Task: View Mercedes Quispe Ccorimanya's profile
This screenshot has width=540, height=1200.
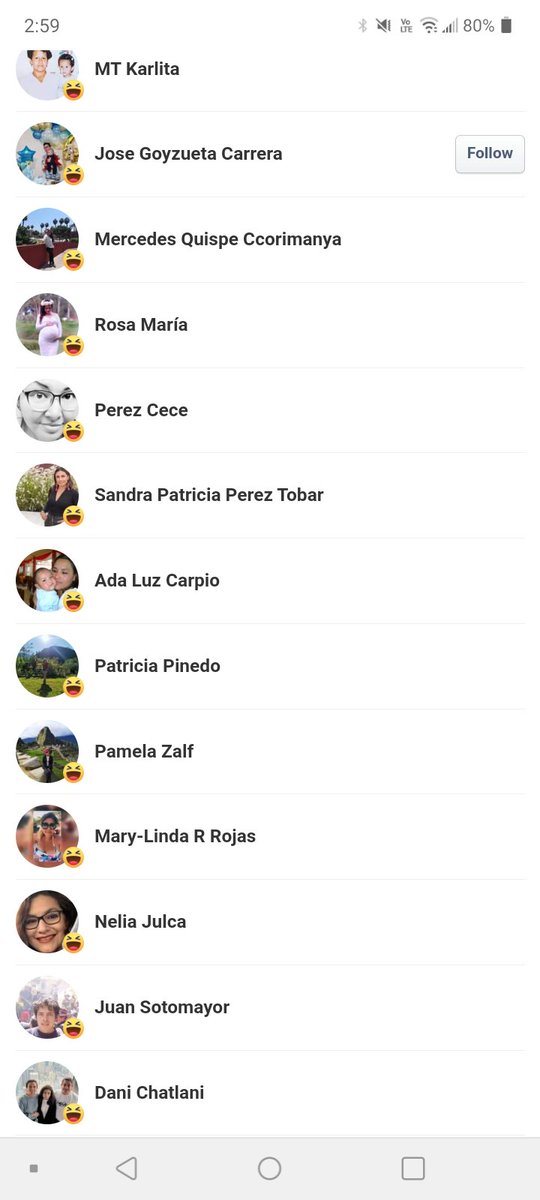Action: click(270, 240)
